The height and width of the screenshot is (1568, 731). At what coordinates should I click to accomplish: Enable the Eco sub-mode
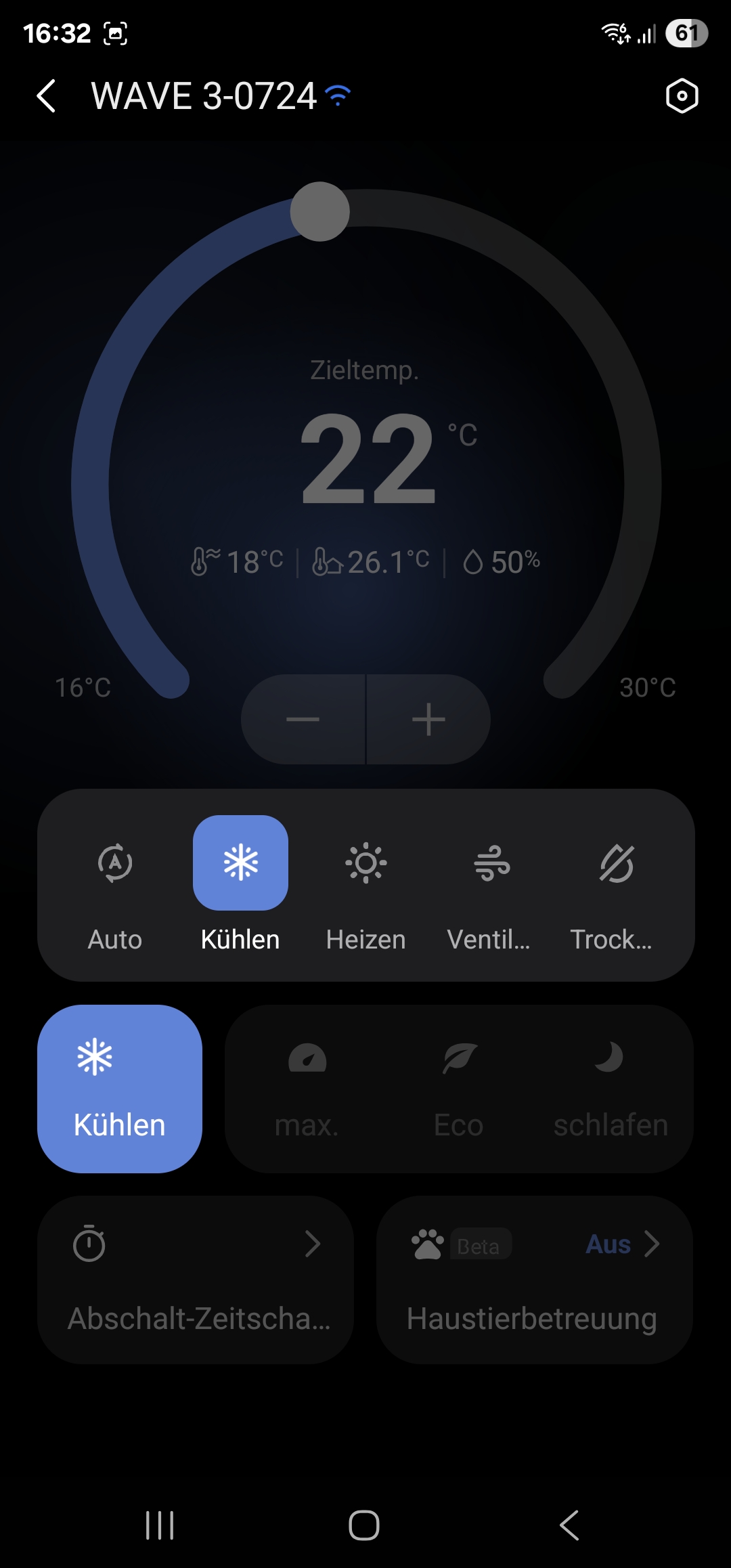click(459, 1089)
